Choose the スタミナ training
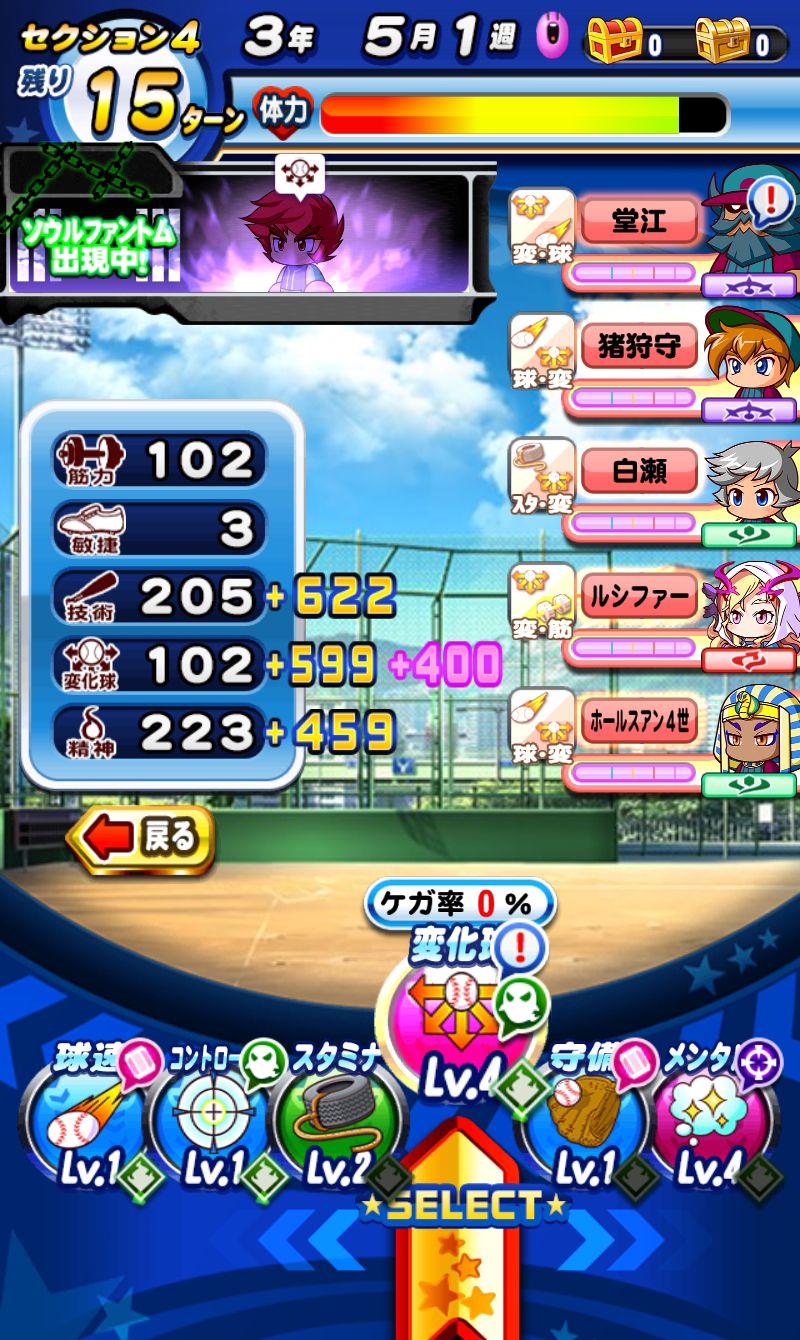Viewport: 800px width, 1340px height. pyautogui.click(x=335, y=1123)
